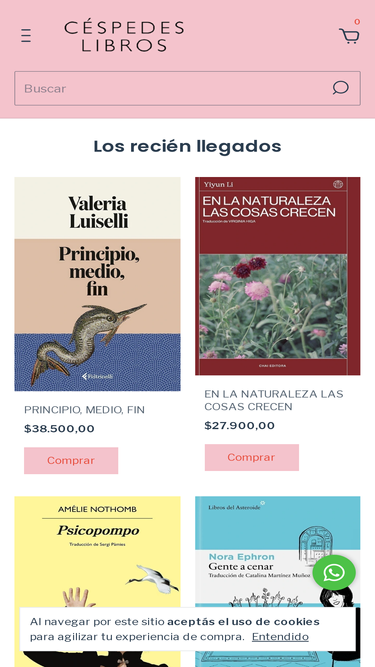Open the Psicopompo book cover
The width and height of the screenshot is (375, 667).
pos(97,553)
